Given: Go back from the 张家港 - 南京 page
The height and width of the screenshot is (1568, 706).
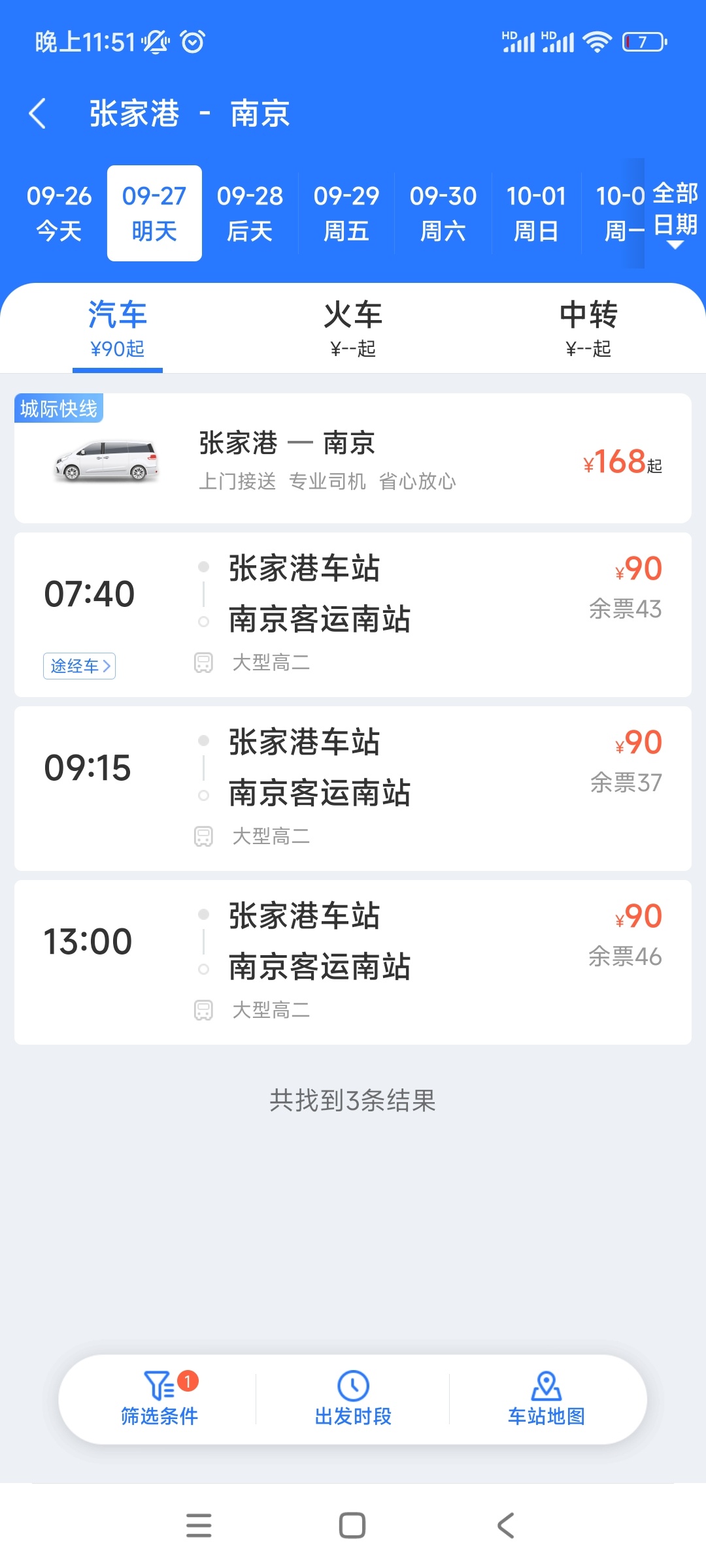Looking at the screenshot, I should click(38, 114).
